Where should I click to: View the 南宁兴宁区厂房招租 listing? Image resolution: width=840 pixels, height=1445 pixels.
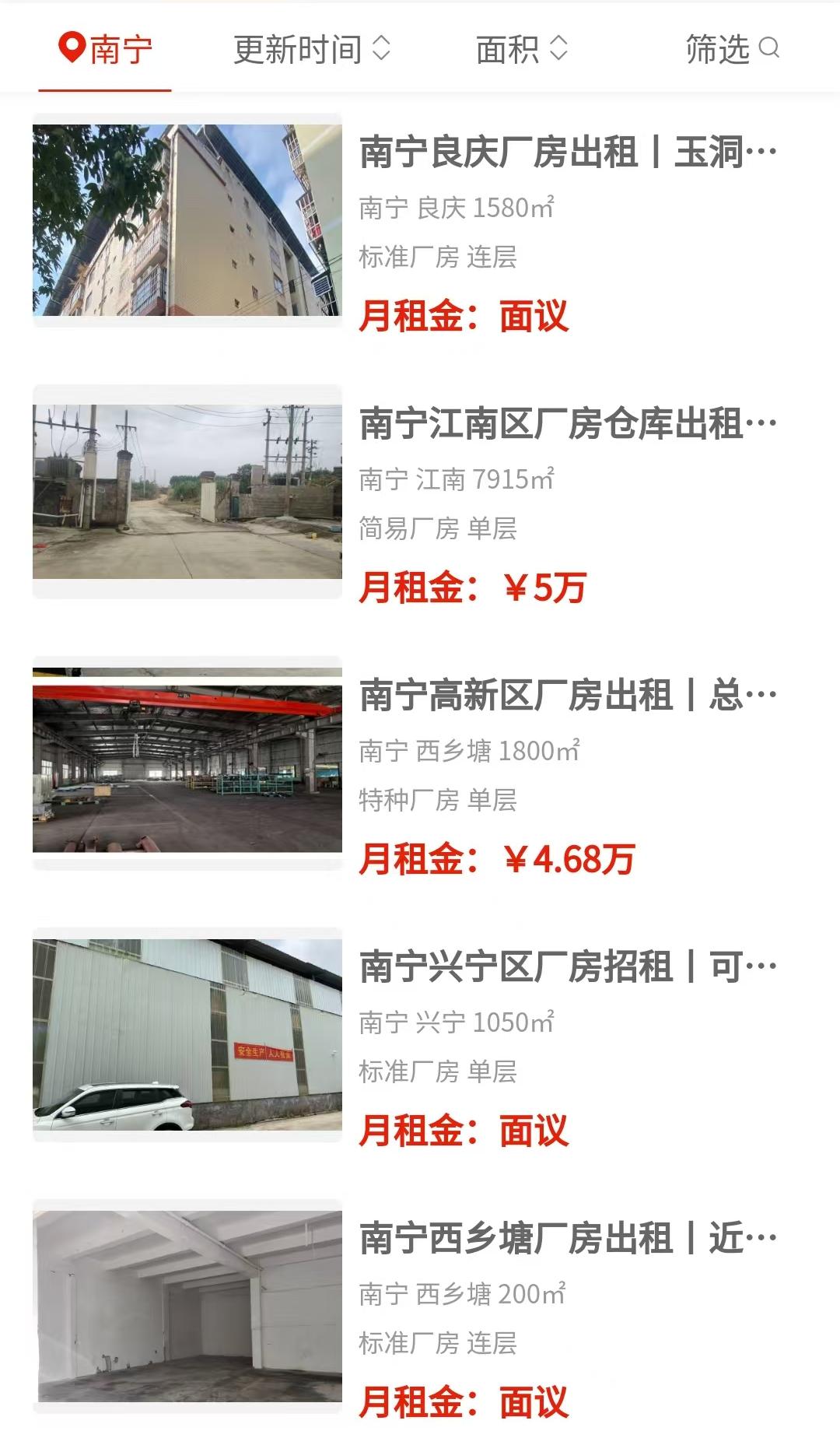coord(568,967)
